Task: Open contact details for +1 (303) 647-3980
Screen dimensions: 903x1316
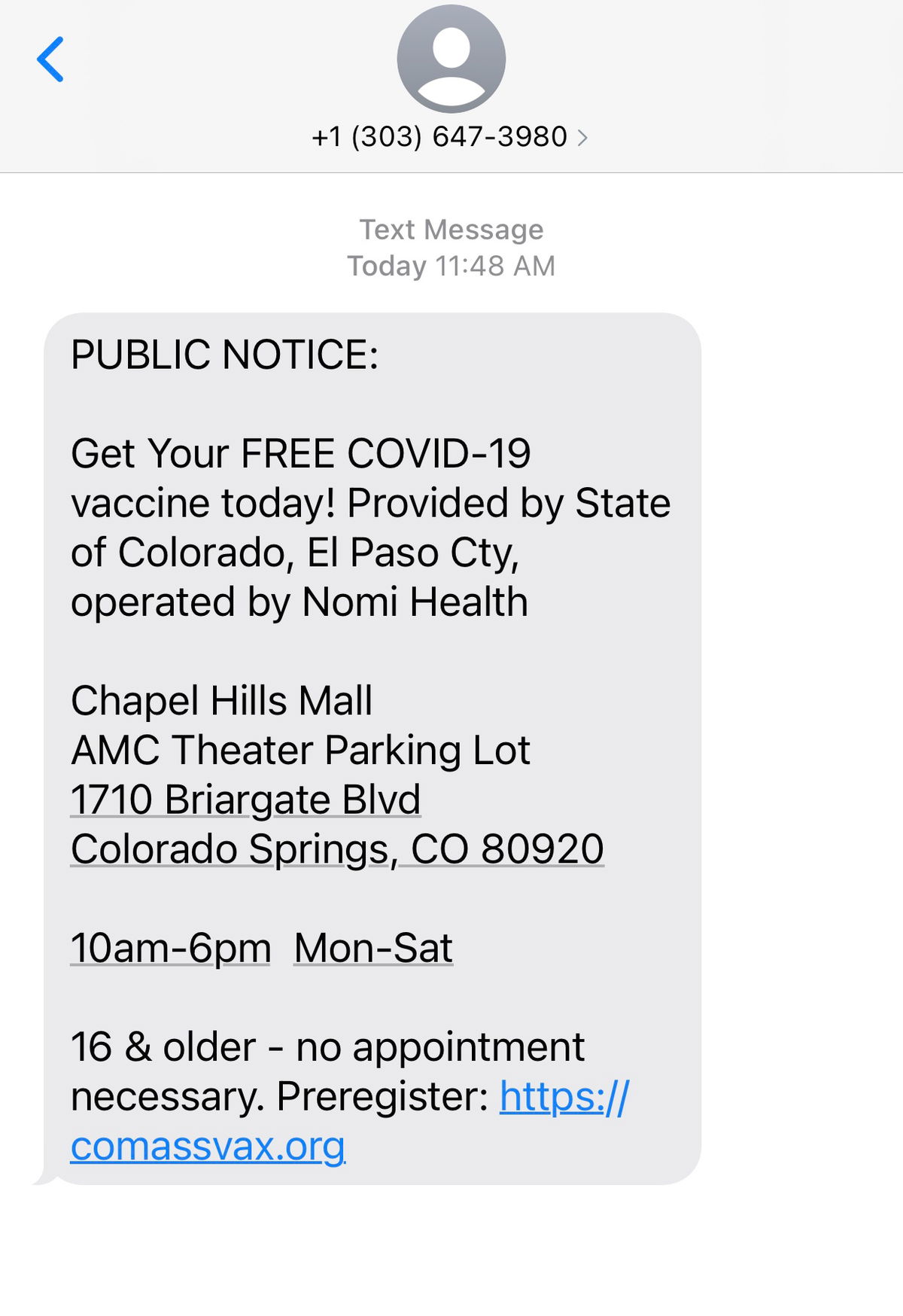Action: [450, 137]
